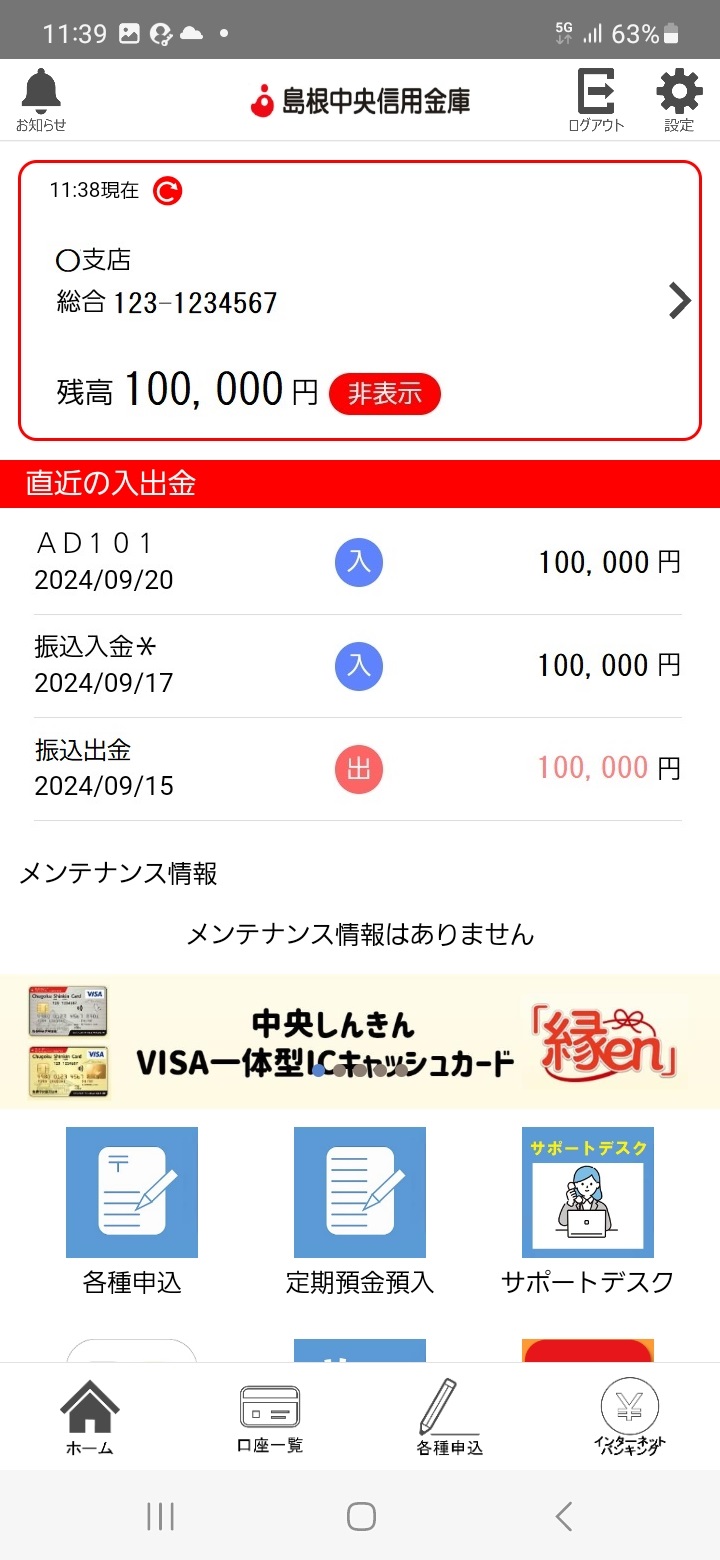The image size is (720, 1560).
Task: Open the お知らせ notifications bell
Action: point(41,100)
